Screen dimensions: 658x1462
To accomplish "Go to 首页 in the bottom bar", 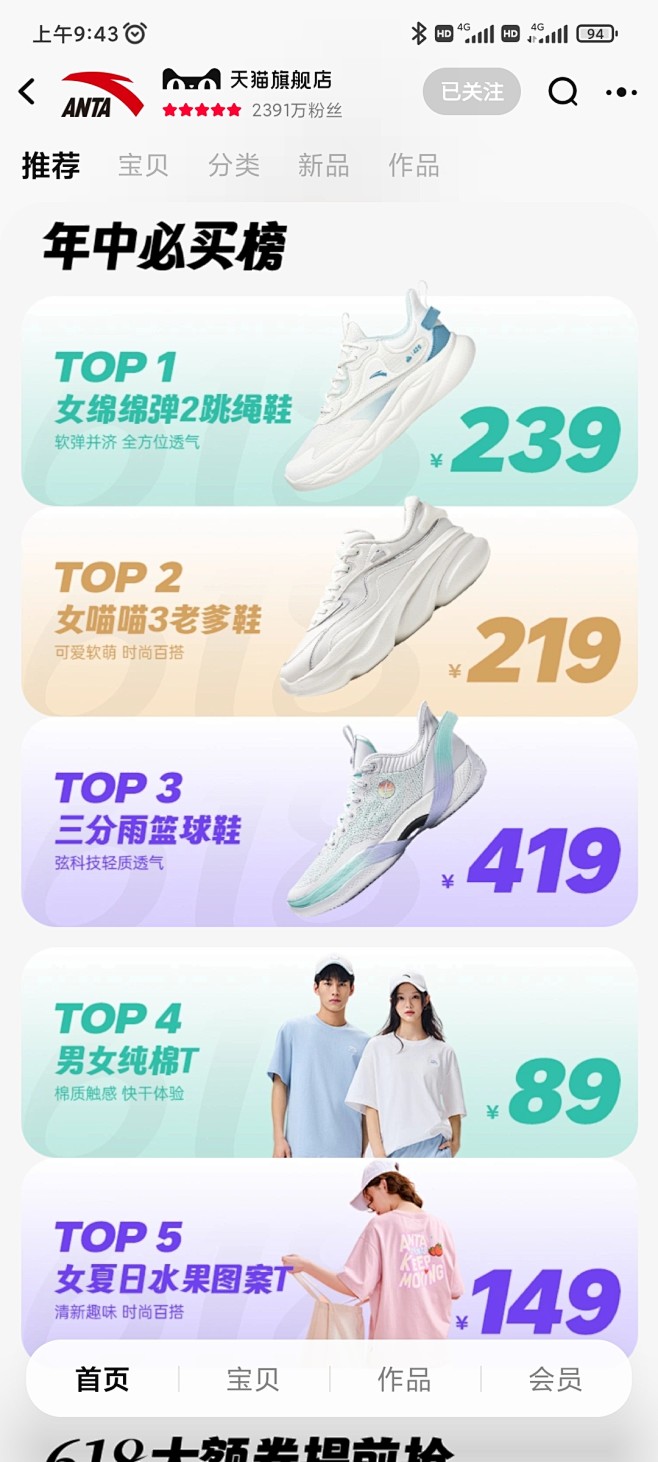I will [x=102, y=1380].
